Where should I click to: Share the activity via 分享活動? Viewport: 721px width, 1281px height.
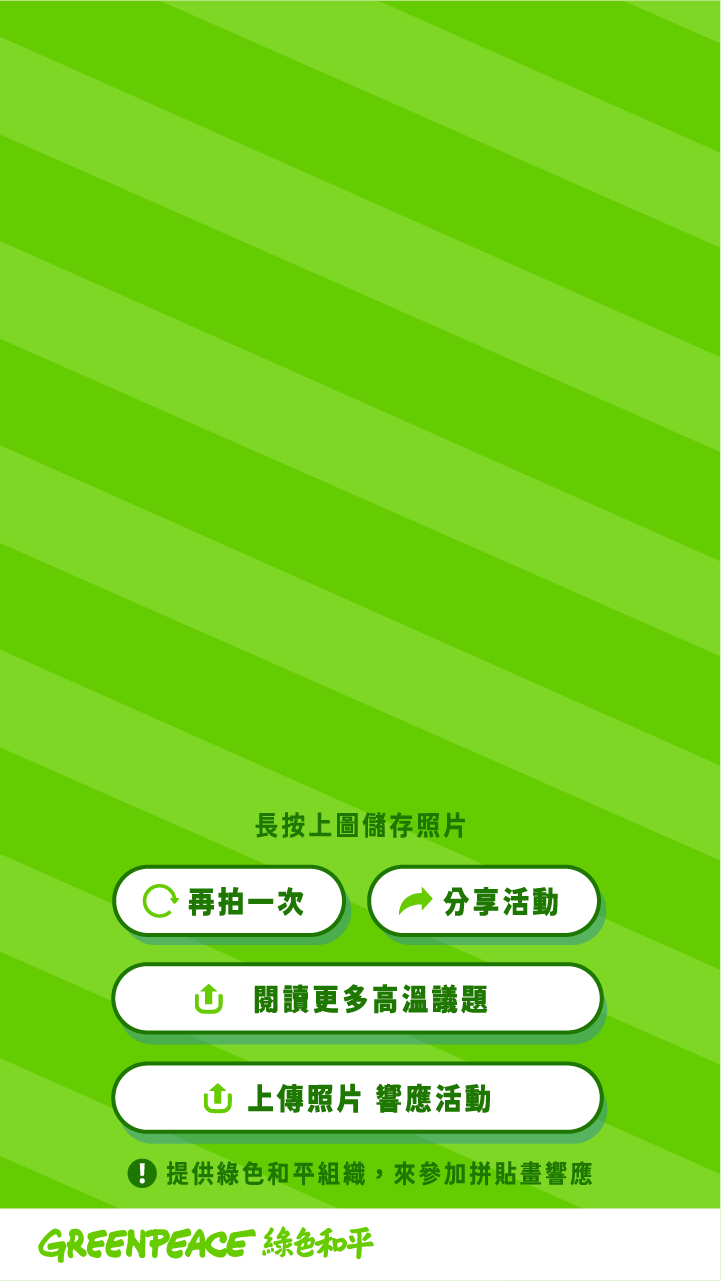tap(483, 901)
